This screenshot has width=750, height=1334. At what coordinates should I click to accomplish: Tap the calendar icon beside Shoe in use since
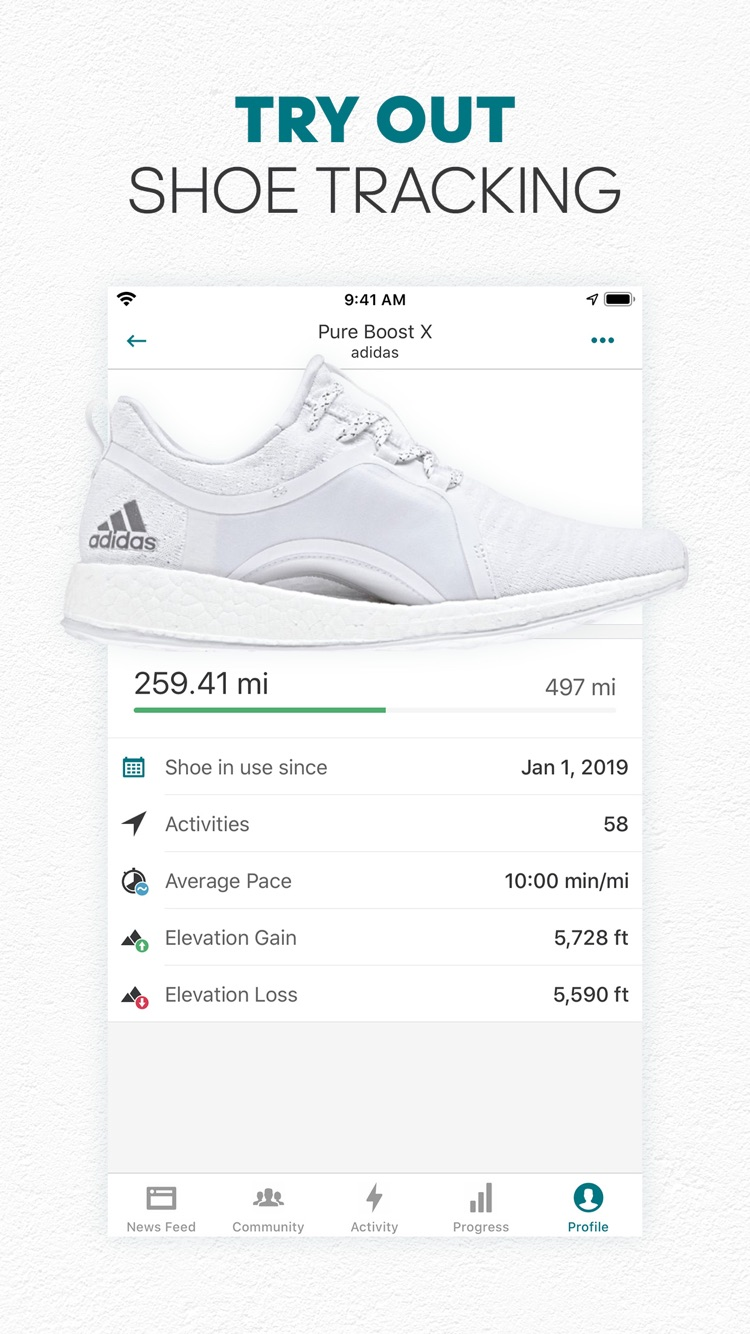click(134, 767)
